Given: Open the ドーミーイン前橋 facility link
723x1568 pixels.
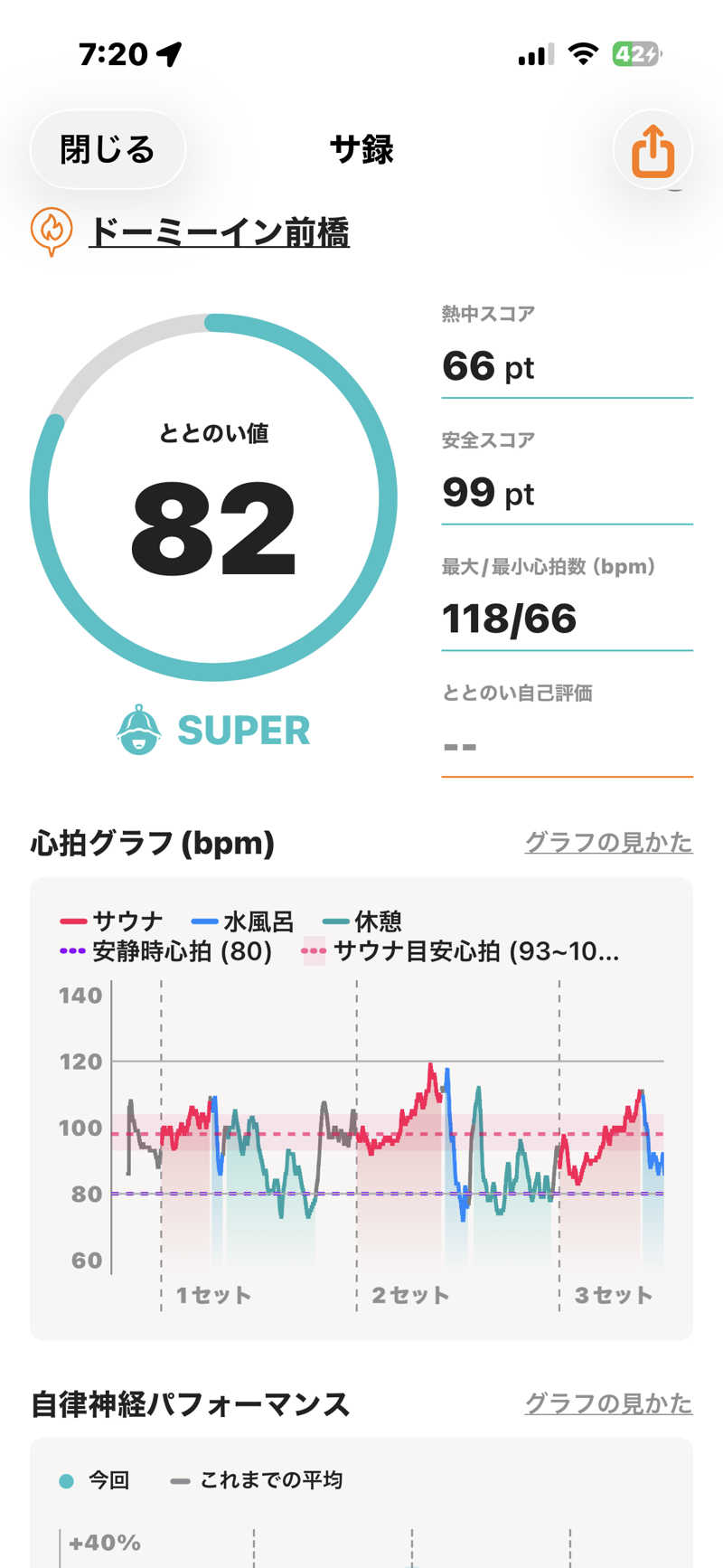Looking at the screenshot, I should (x=219, y=232).
